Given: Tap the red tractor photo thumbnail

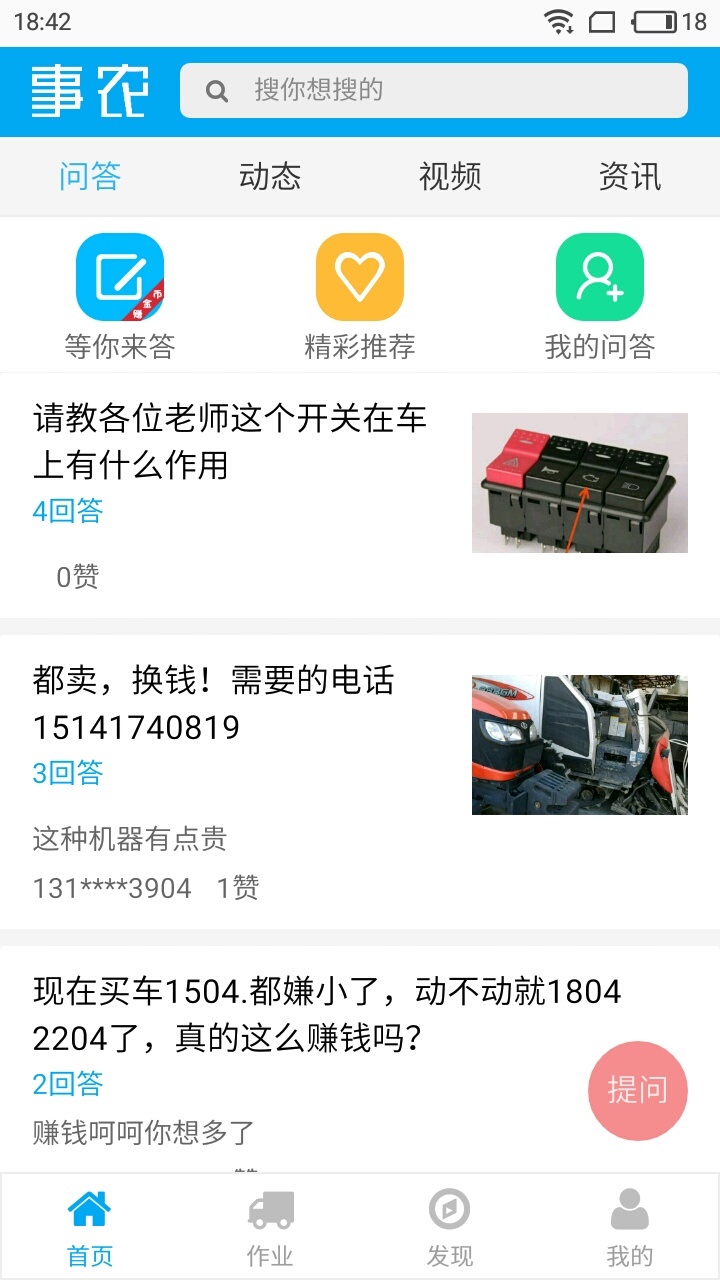Looking at the screenshot, I should click(x=579, y=743).
